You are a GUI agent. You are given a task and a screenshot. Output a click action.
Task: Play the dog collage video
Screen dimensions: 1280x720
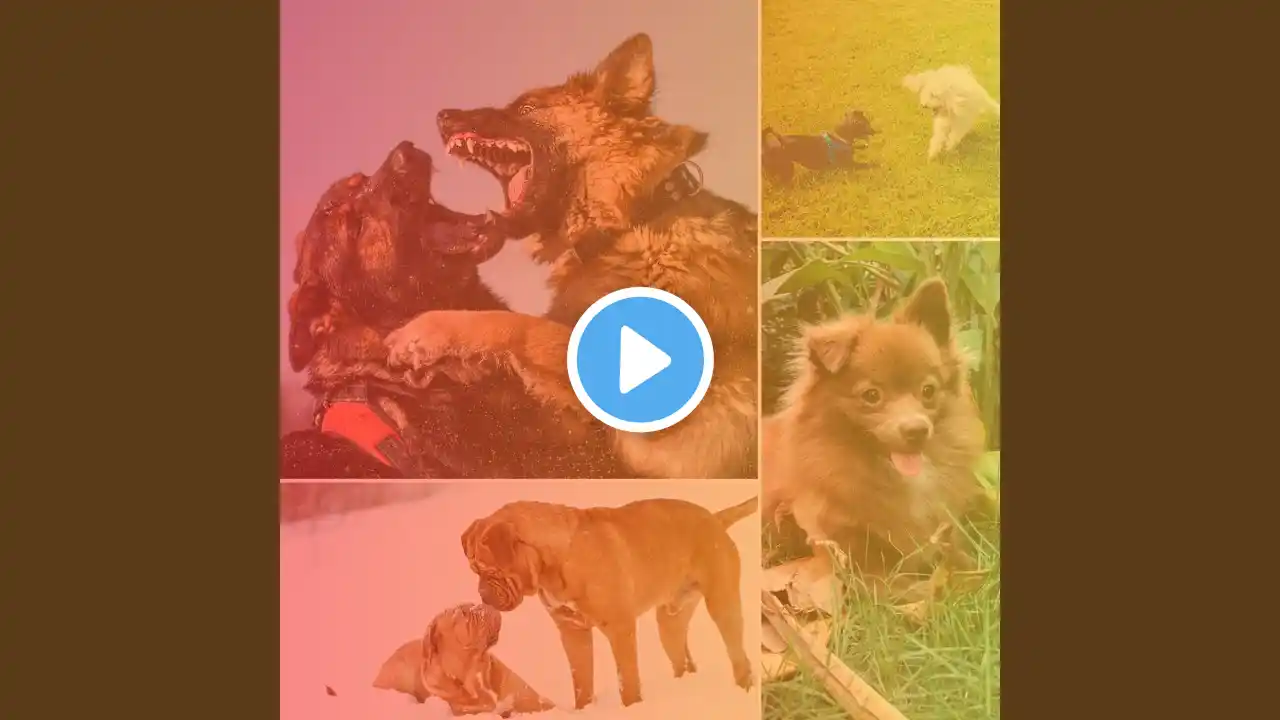[640, 360]
